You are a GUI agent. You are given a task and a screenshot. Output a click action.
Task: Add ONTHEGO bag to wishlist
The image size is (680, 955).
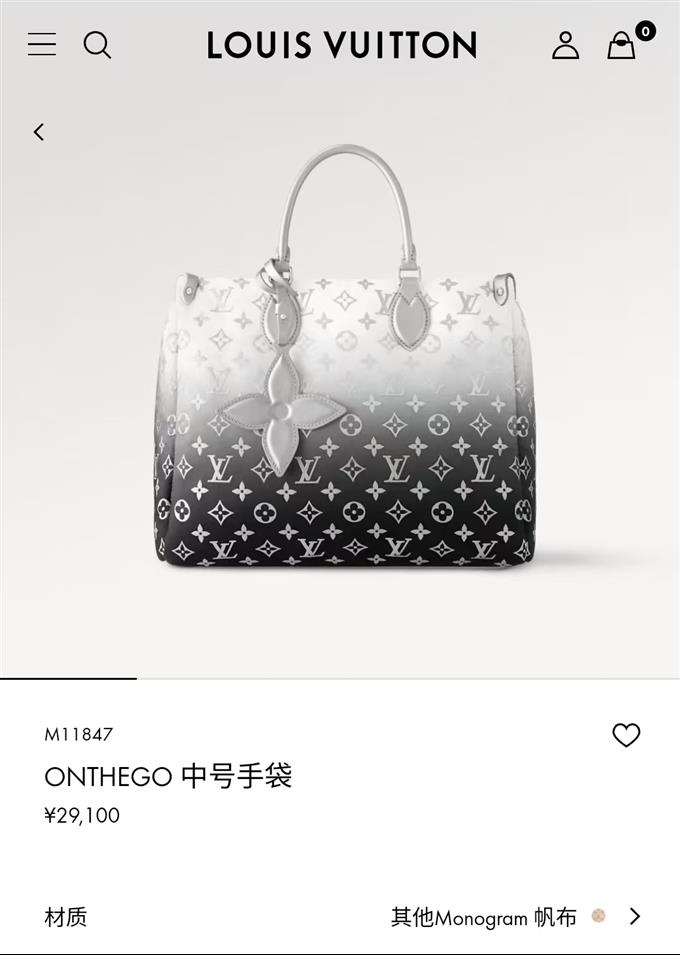626,736
